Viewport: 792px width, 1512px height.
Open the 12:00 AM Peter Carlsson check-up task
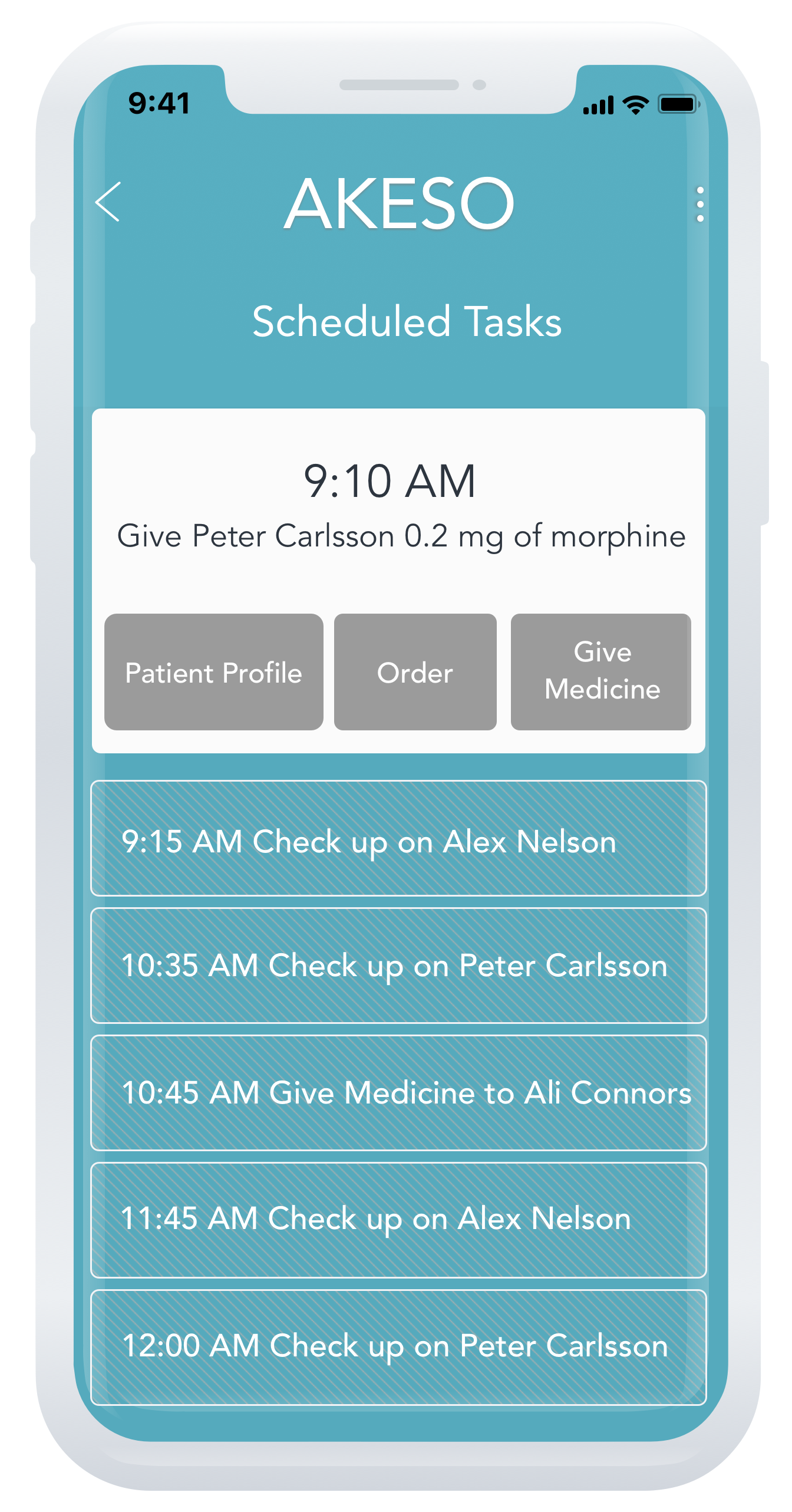point(398,1348)
